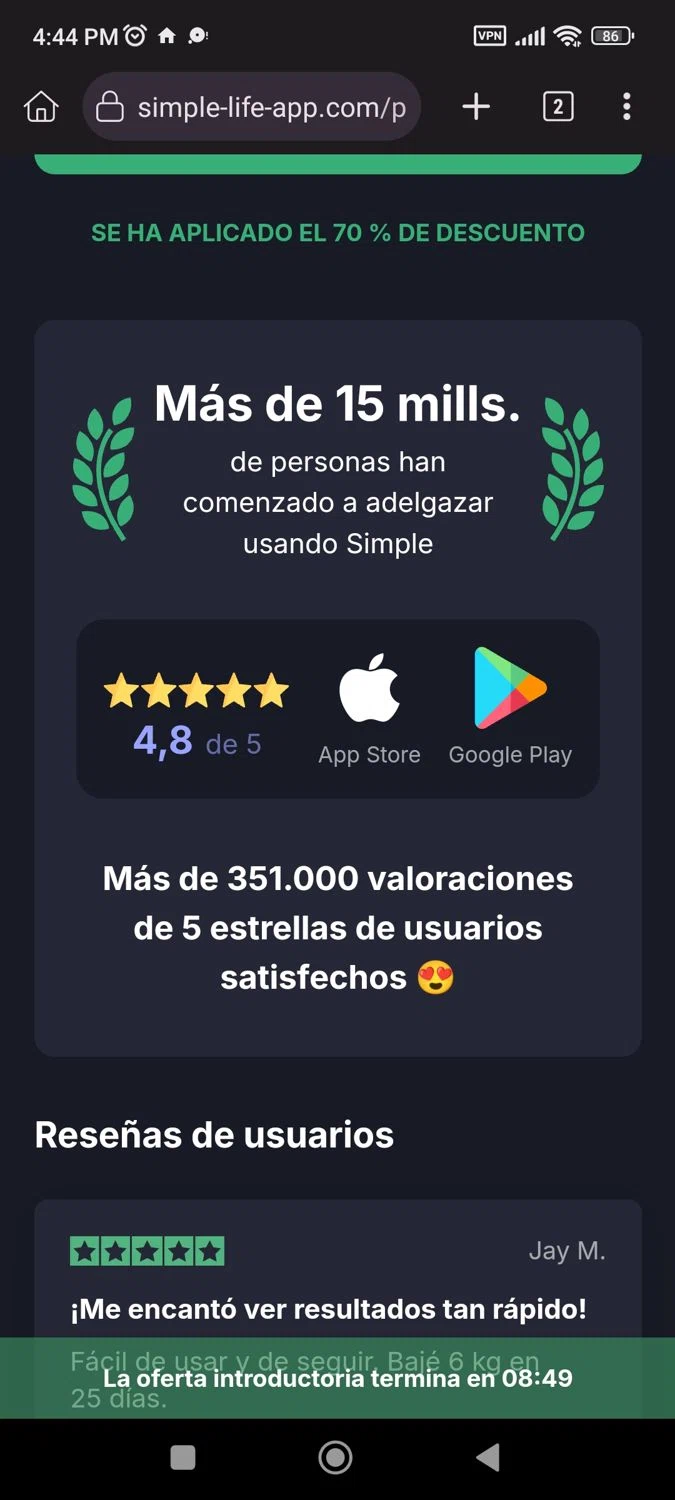Screen dimensions: 675x1500
Task: Open the browser overflow menu
Action: (x=626, y=107)
